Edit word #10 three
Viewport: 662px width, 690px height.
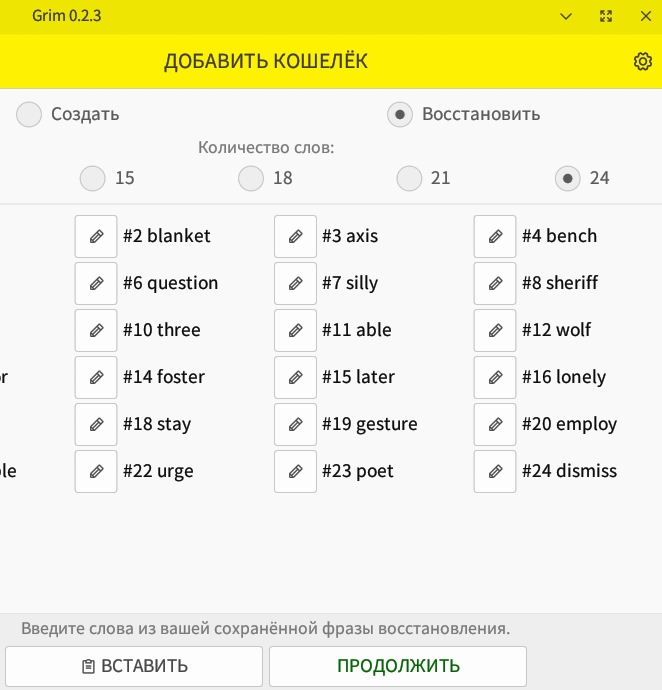tap(96, 330)
